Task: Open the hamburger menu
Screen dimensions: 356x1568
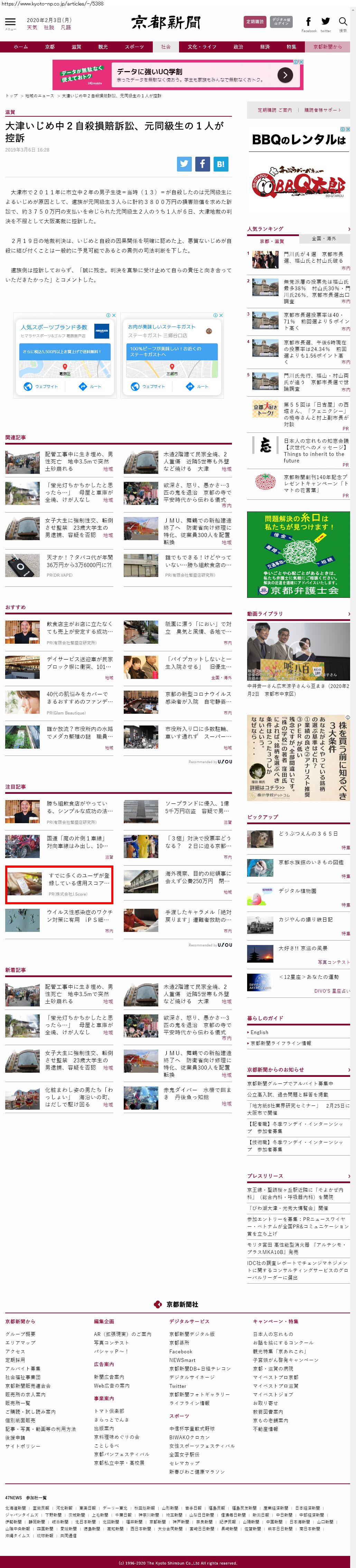Action: click(10, 22)
